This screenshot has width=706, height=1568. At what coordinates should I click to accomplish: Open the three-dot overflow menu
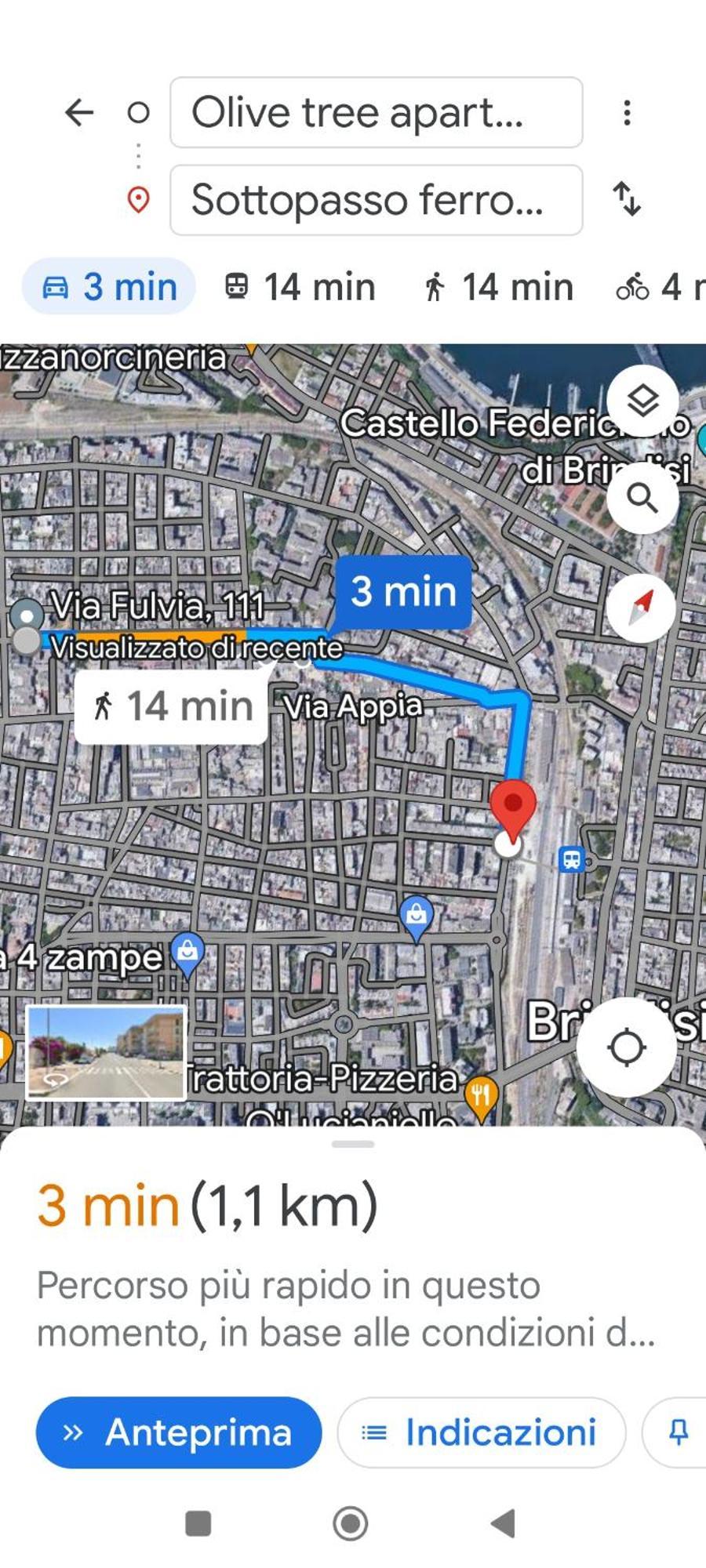(x=626, y=113)
